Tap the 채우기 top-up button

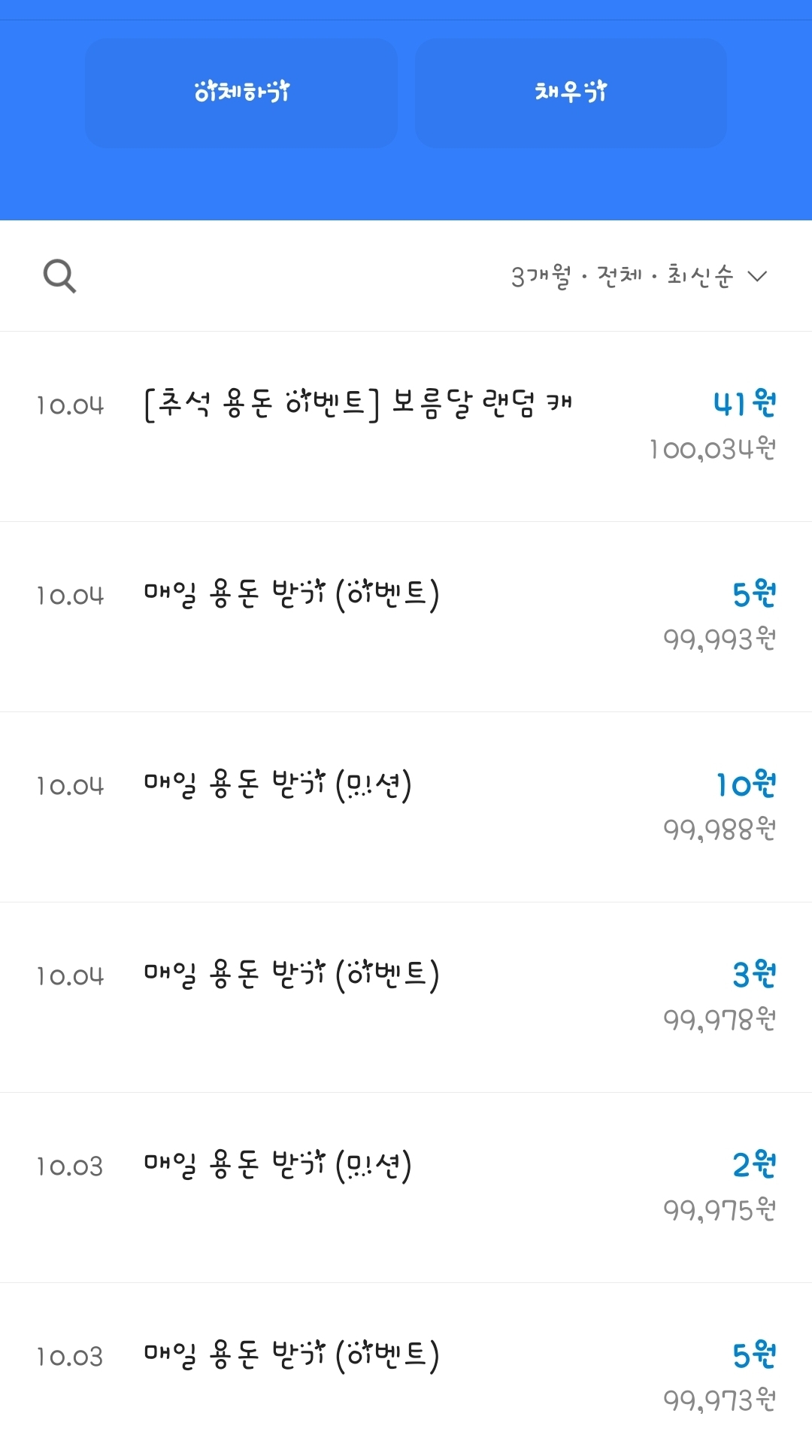point(571,93)
